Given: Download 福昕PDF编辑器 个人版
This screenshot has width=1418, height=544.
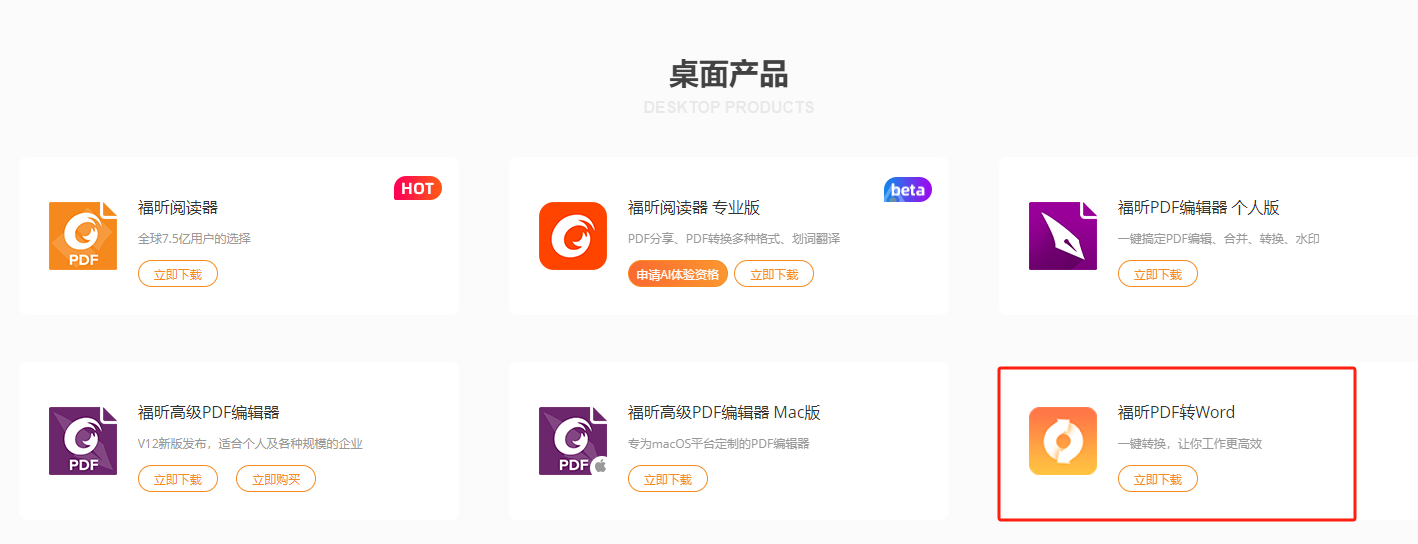Looking at the screenshot, I should (x=1157, y=274).
